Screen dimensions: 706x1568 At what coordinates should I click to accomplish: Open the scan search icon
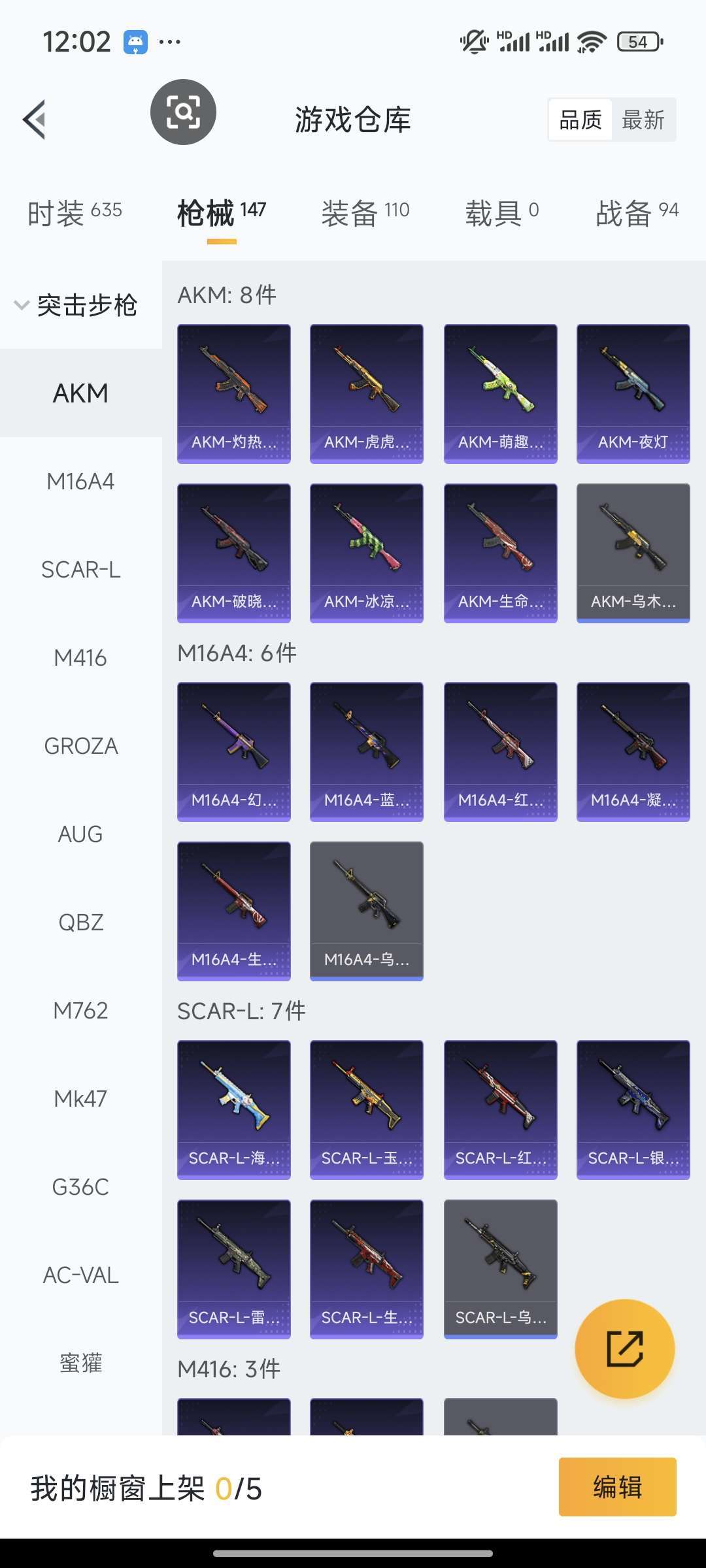pyautogui.click(x=183, y=112)
